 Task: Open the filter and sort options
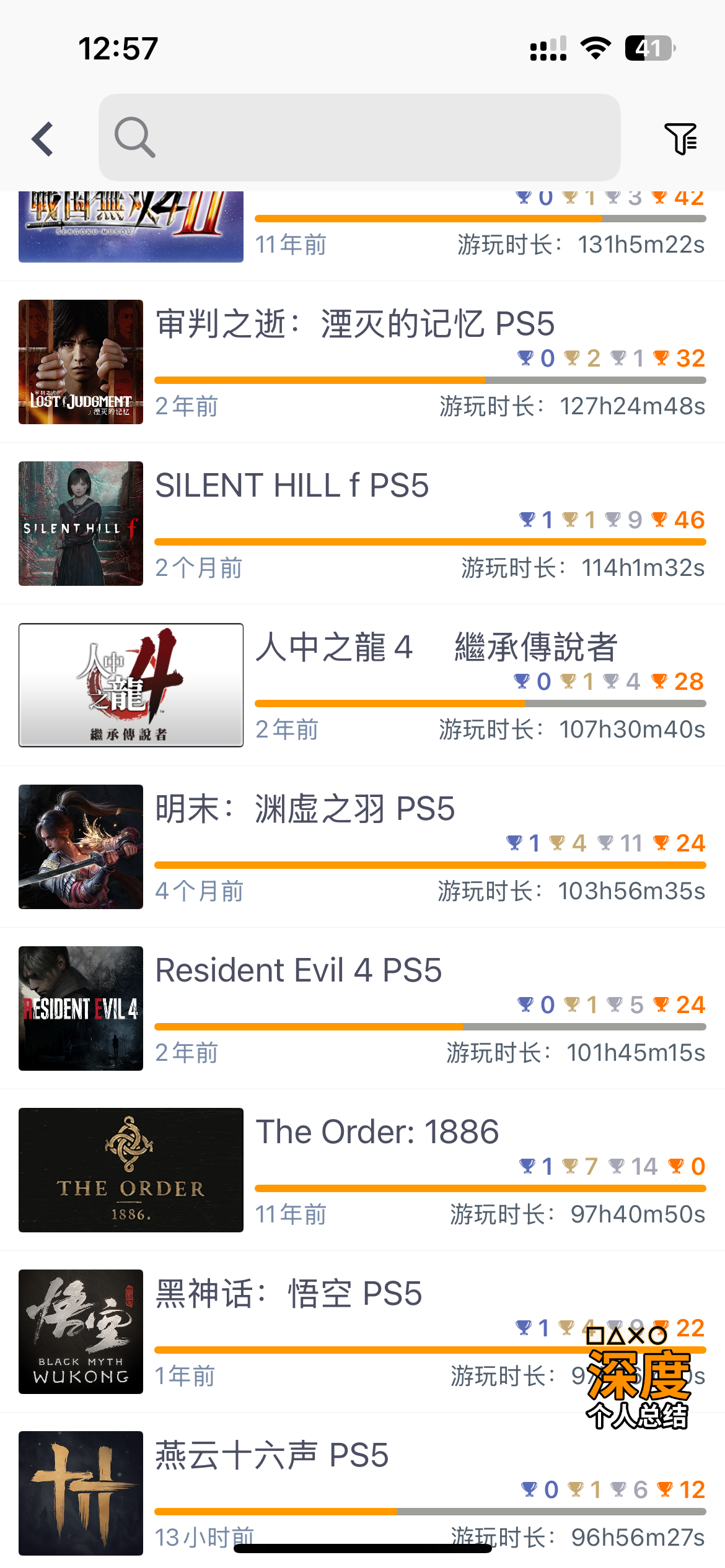(680, 139)
